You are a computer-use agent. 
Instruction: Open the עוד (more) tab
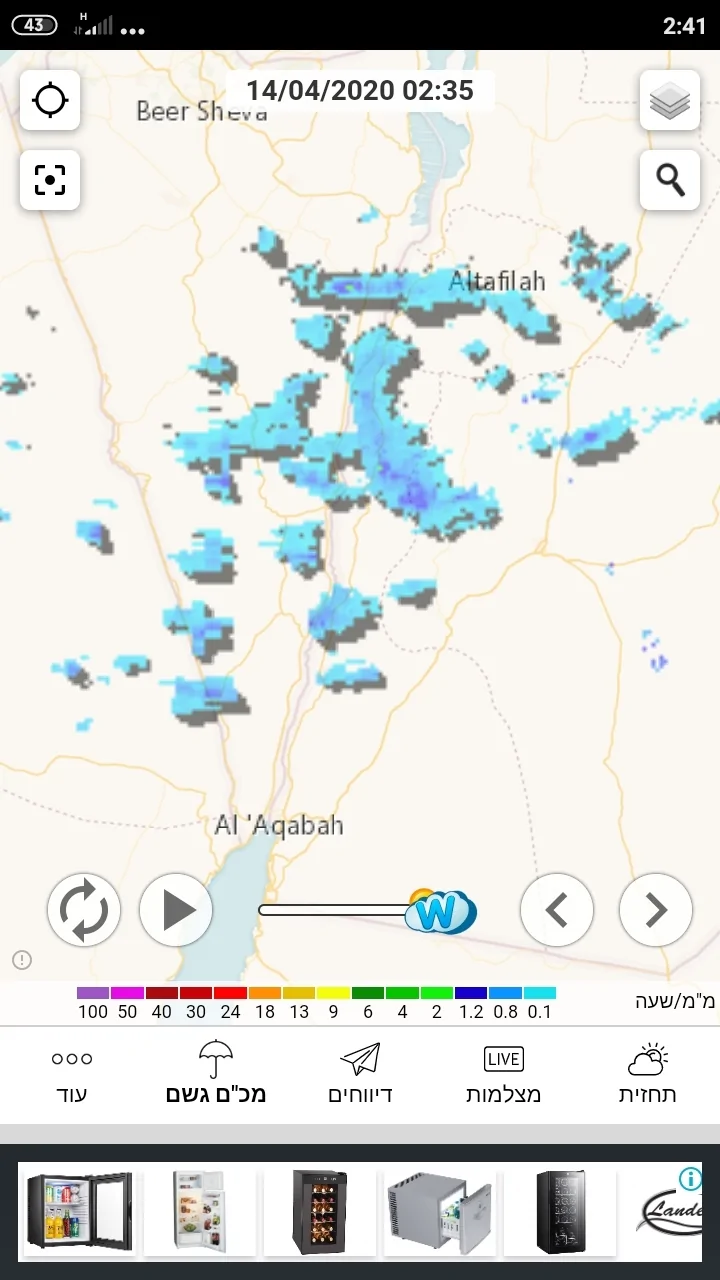click(x=71, y=1075)
